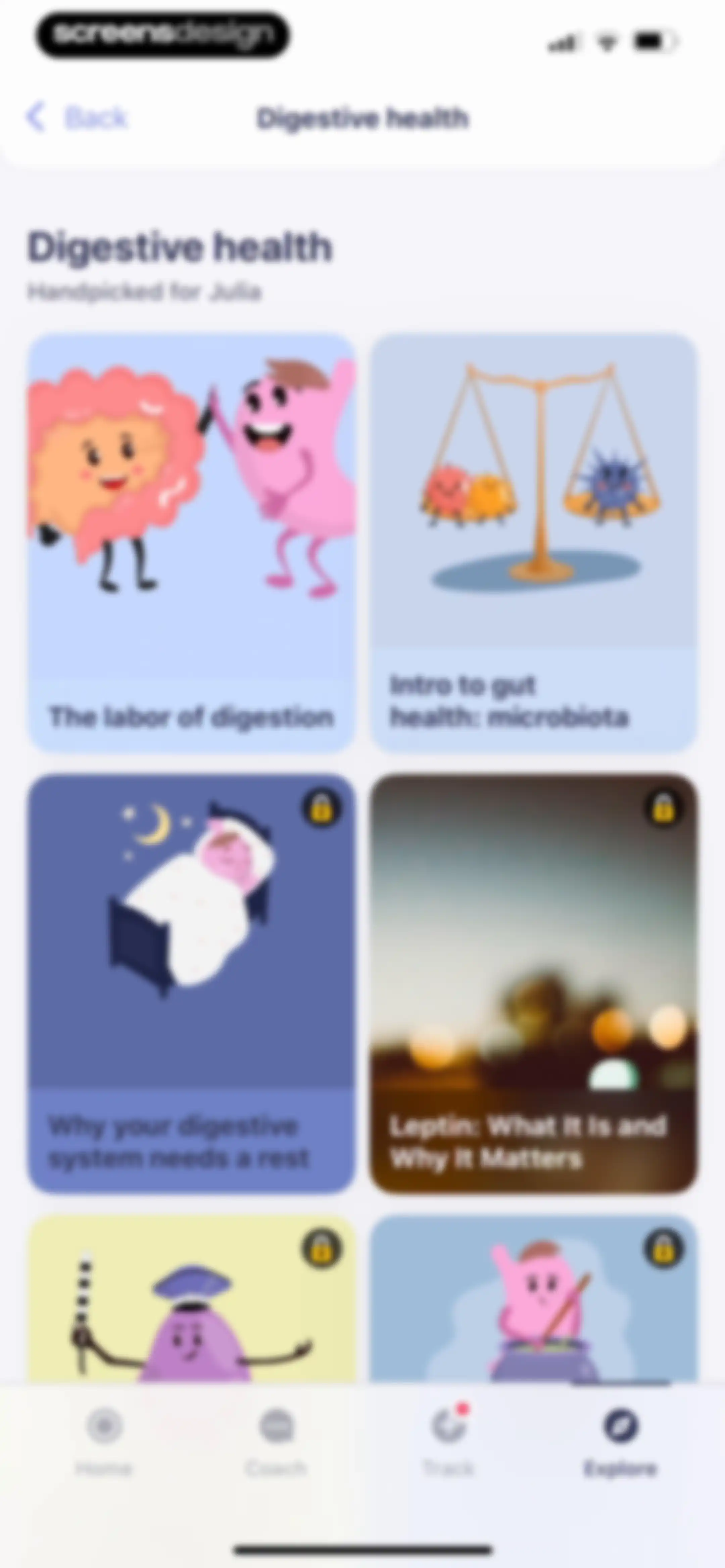Open Leptin: What It Is and Why It Matters

click(534, 983)
